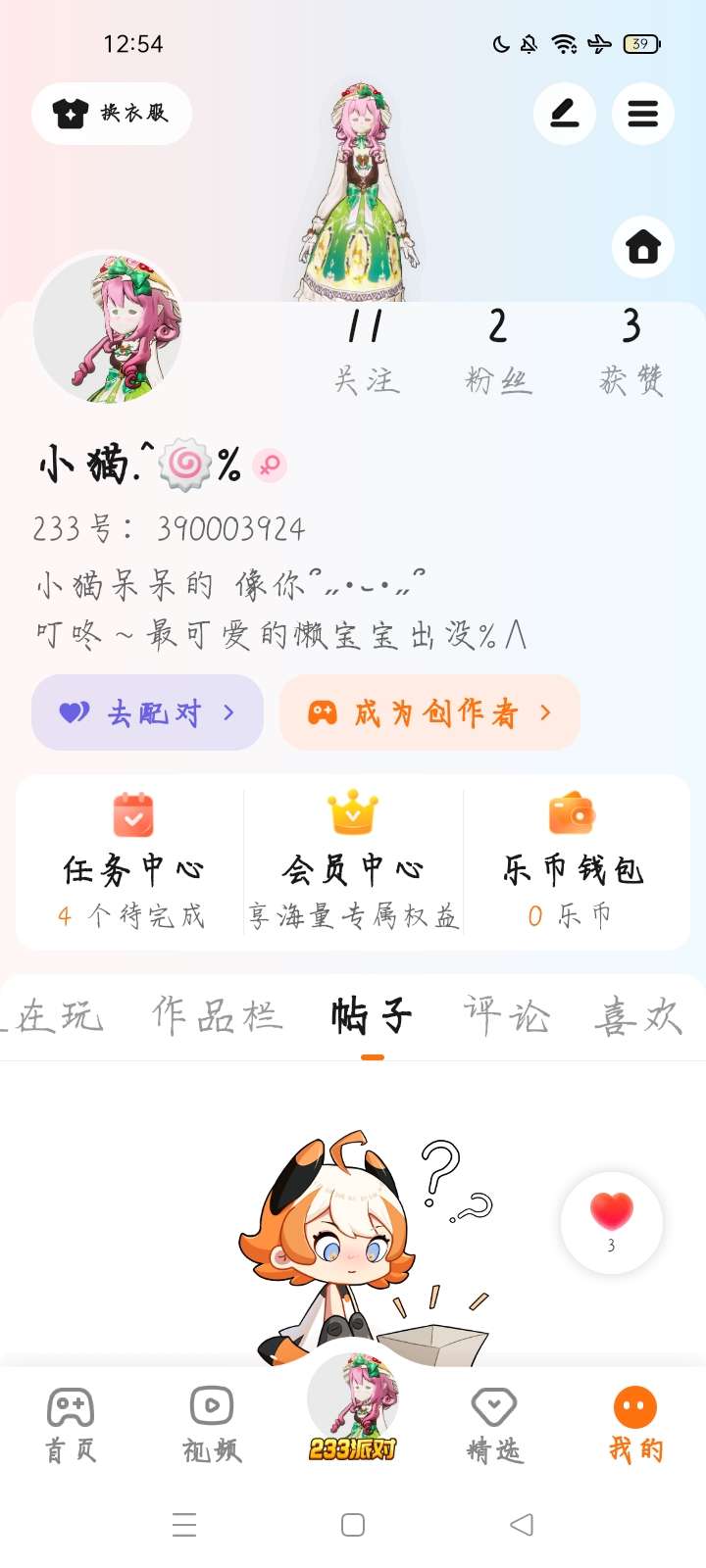The width and height of the screenshot is (706, 1568).
Task: Switch to the 作品栏 tab
Action: (217, 1016)
